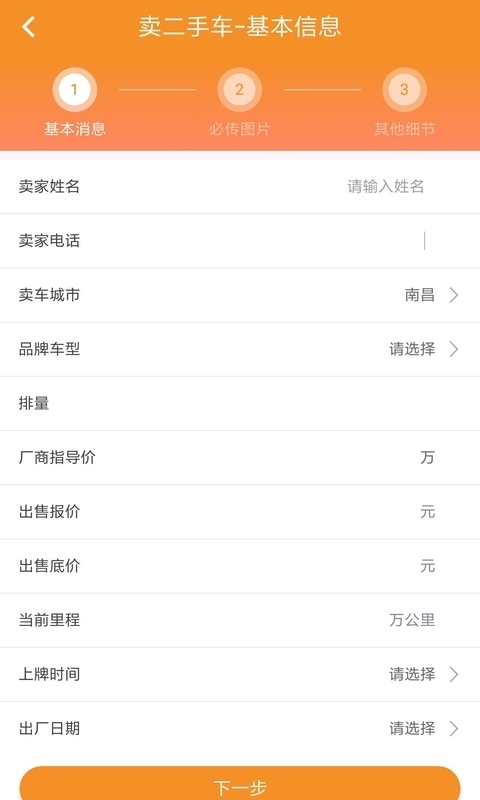Open 卖车城市 city selector showing 南昌

tap(240, 295)
